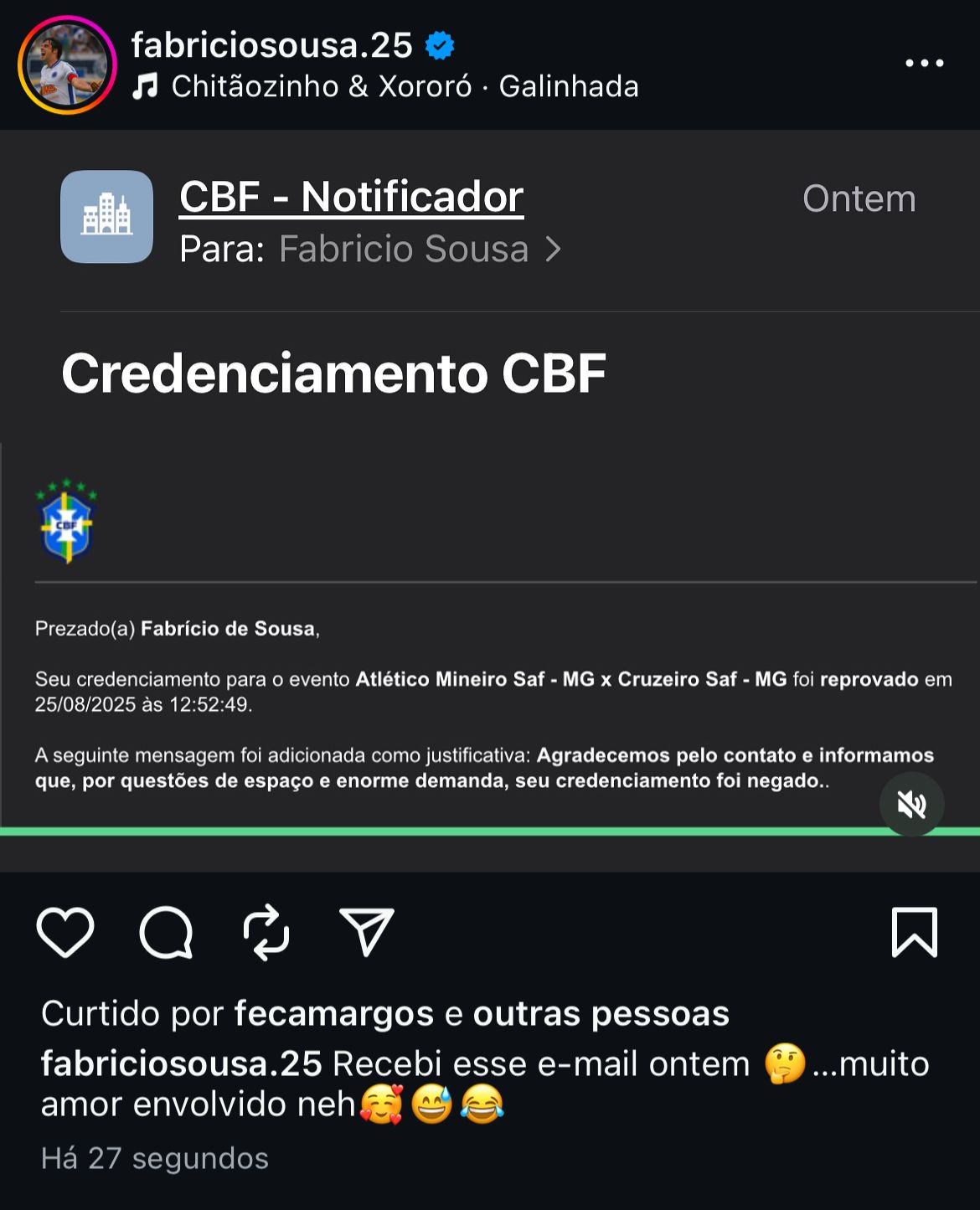Repost this post

point(266,932)
